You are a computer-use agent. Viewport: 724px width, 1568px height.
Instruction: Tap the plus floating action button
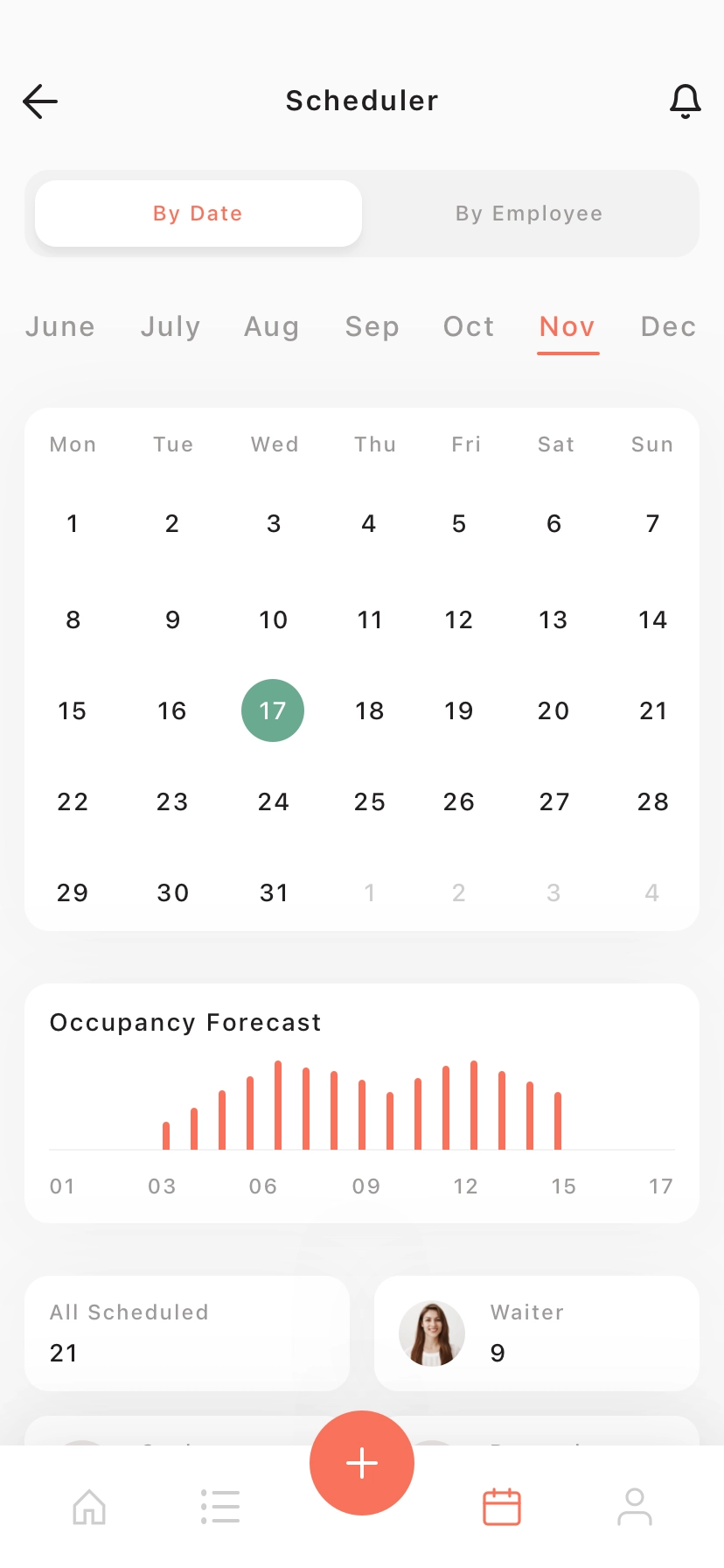coord(362,1463)
